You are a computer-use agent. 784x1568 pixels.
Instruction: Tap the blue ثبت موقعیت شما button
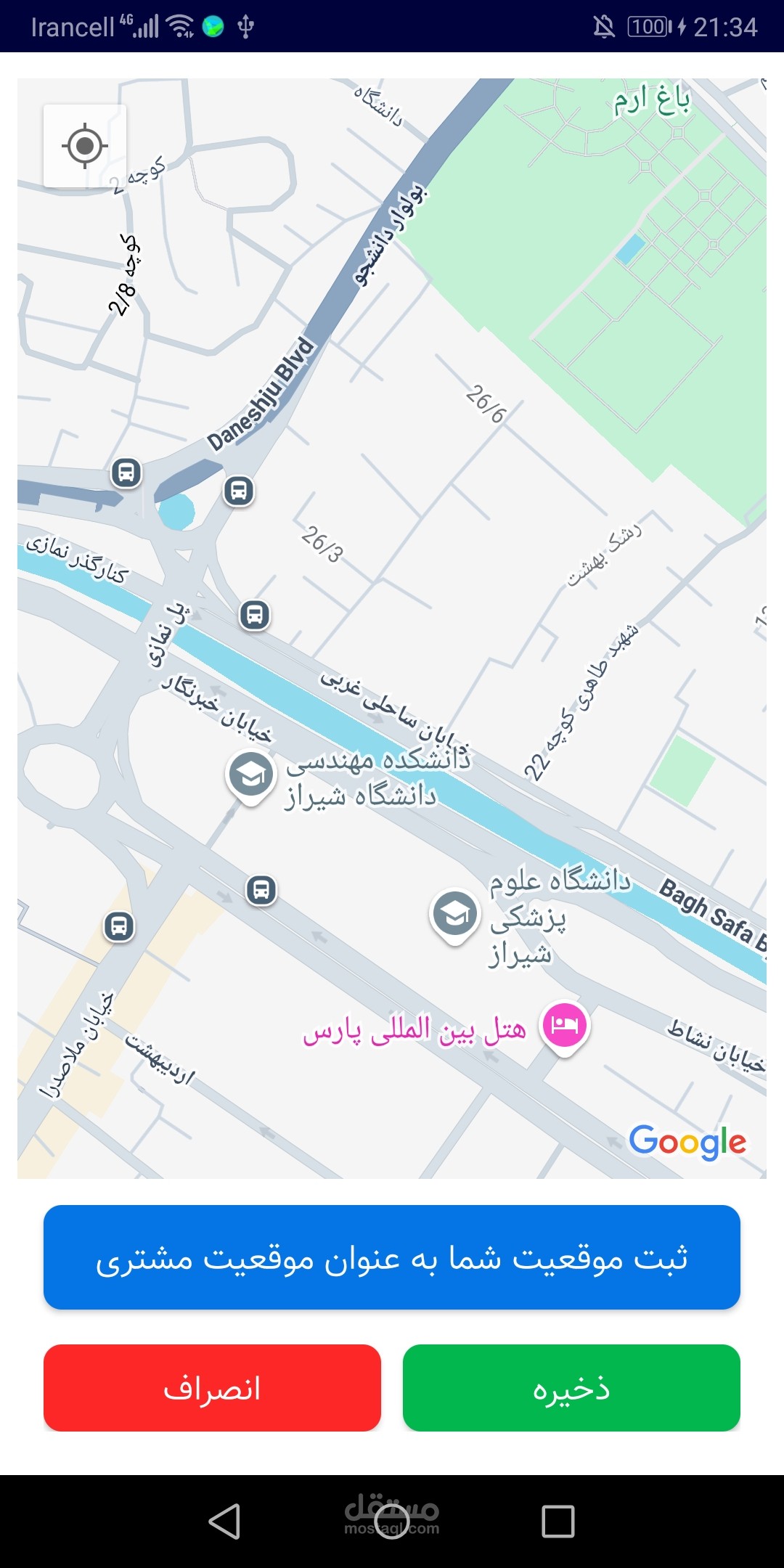[392, 1257]
